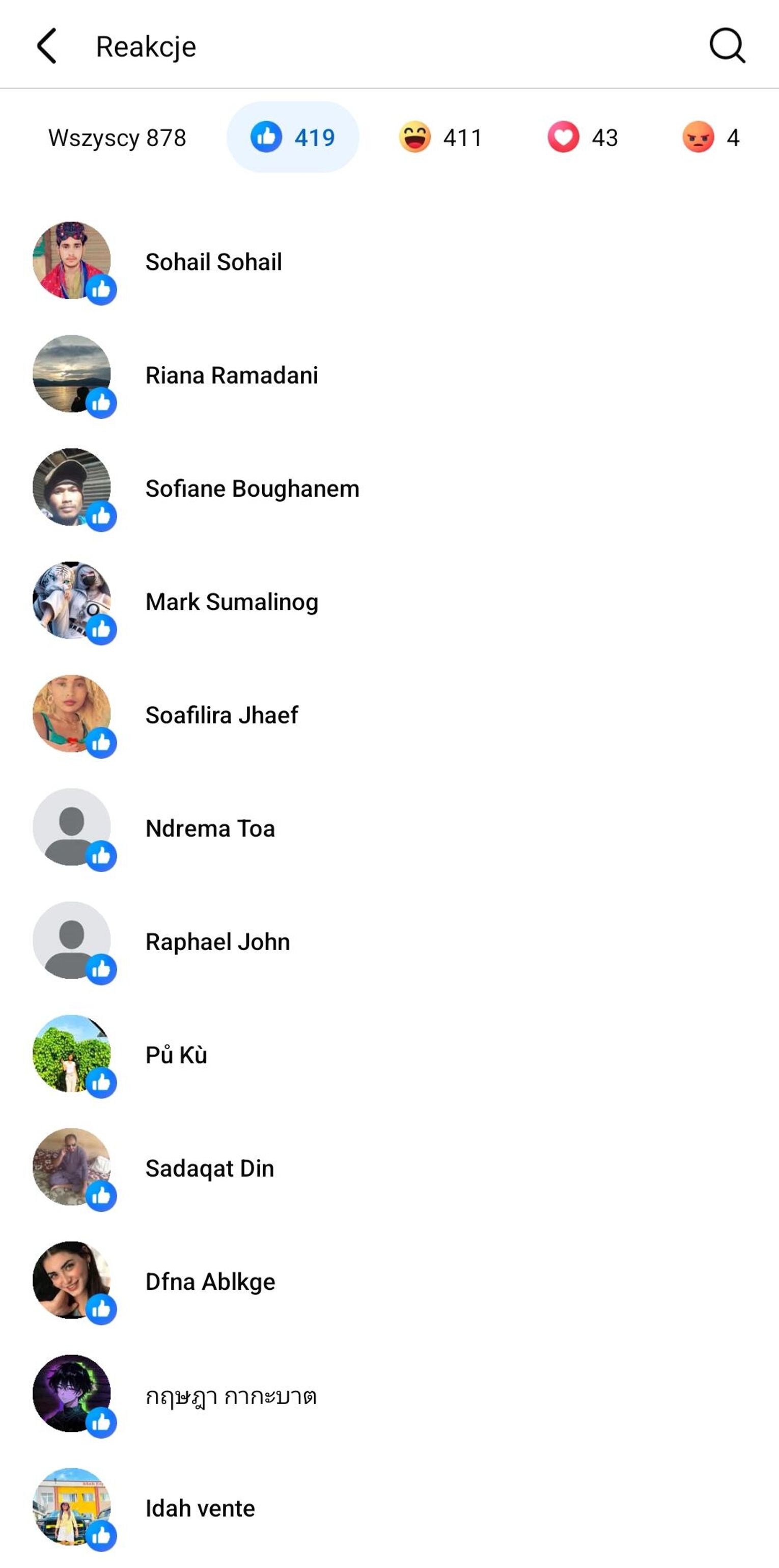The image size is (779, 1568).
Task: Switch to the Wszyscy 878 tab
Action: pyautogui.click(x=117, y=138)
